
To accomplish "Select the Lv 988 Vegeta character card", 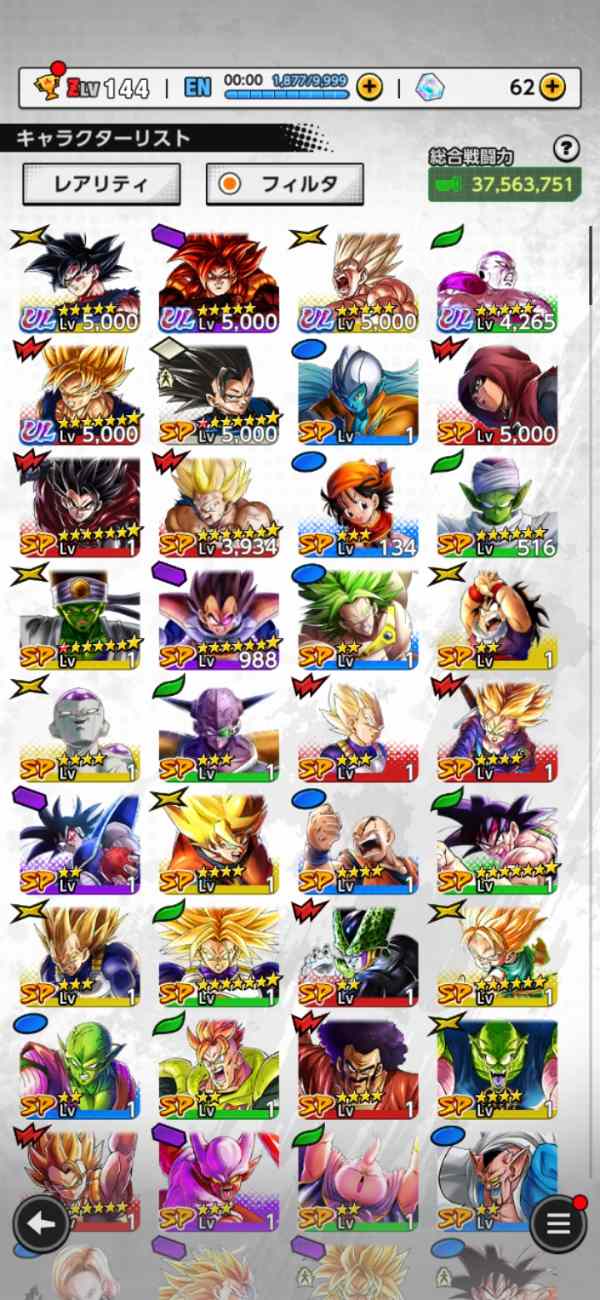I will [218, 617].
